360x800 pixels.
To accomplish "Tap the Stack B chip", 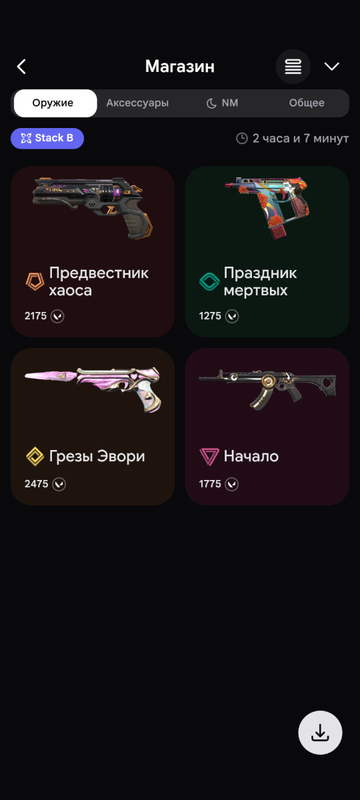I will click(x=47, y=138).
